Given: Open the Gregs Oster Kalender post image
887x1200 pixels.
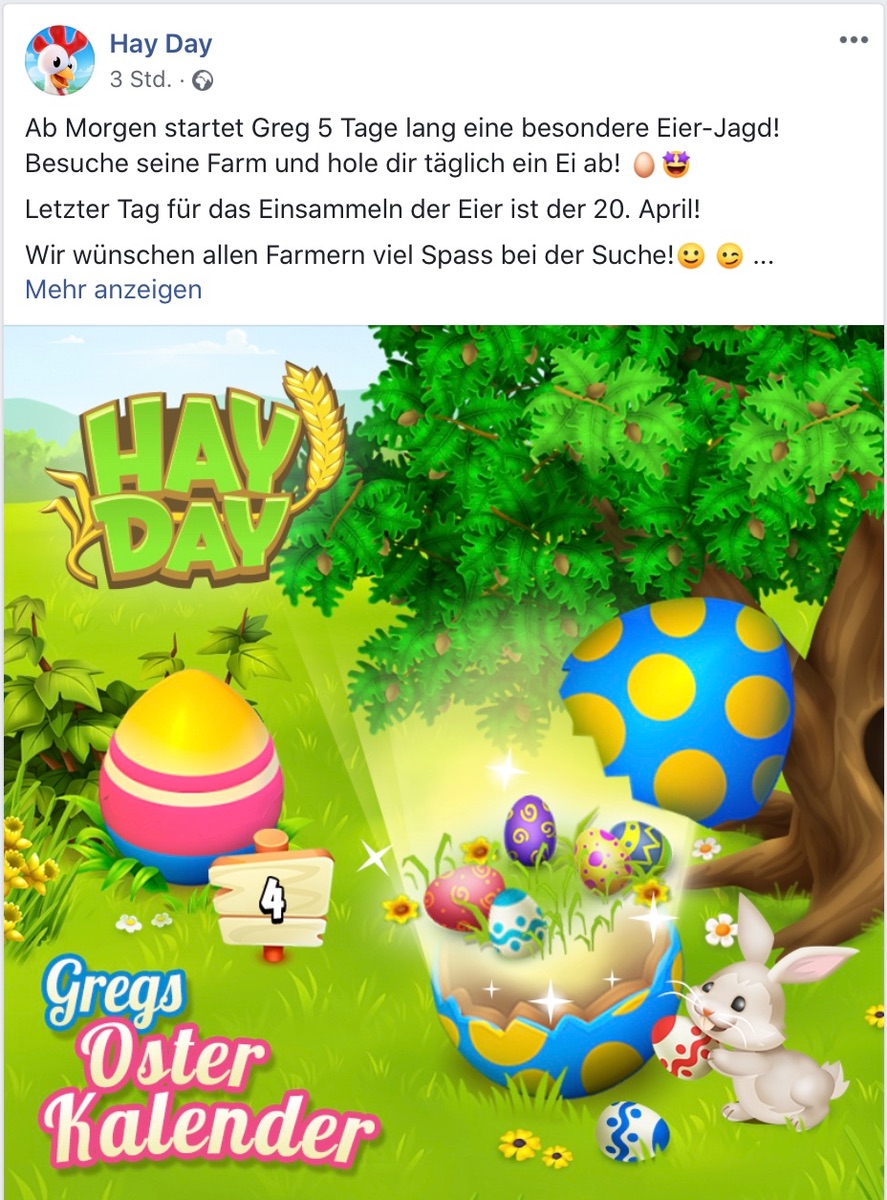Looking at the screenshot, I should (x=443, y=760).
